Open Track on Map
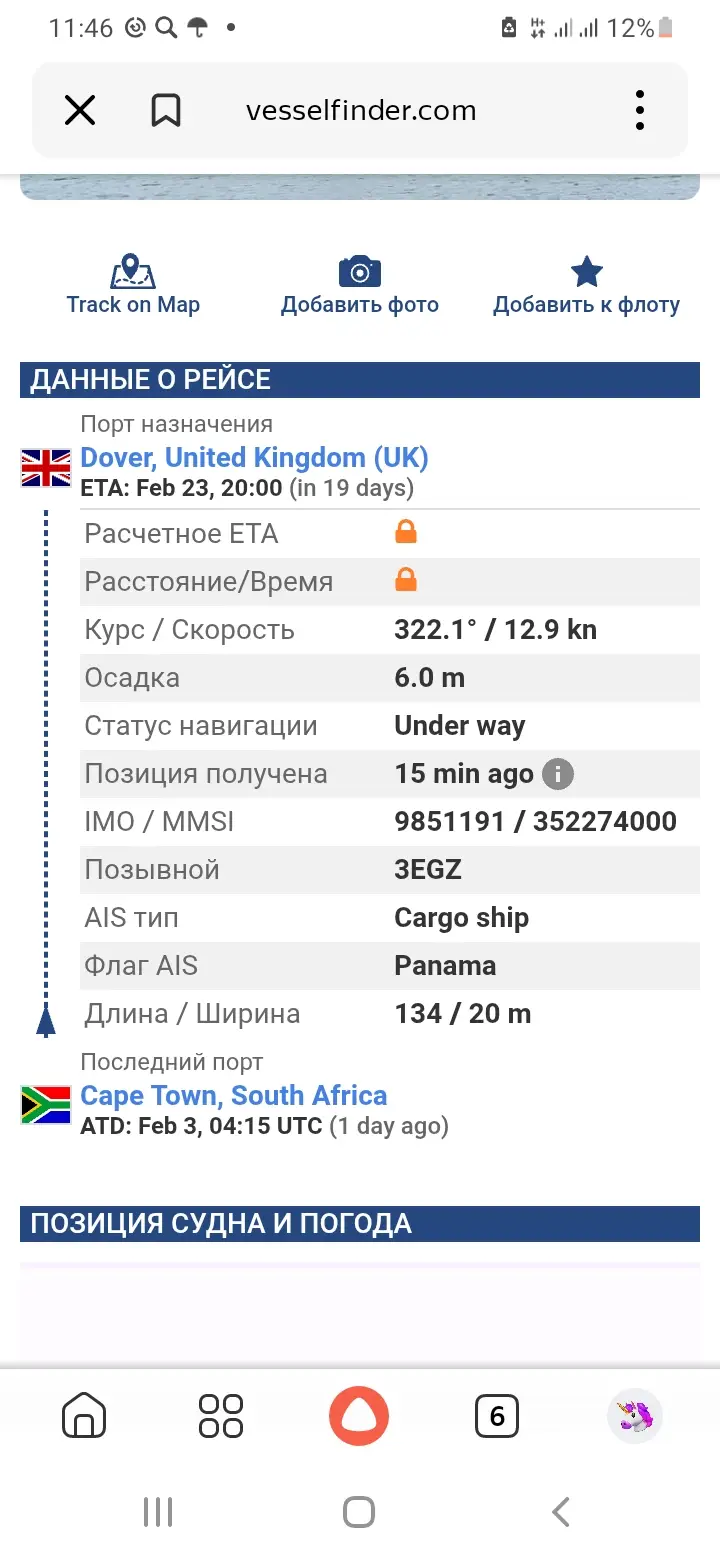The image size is (720, 1560). (x=133, y=286)
